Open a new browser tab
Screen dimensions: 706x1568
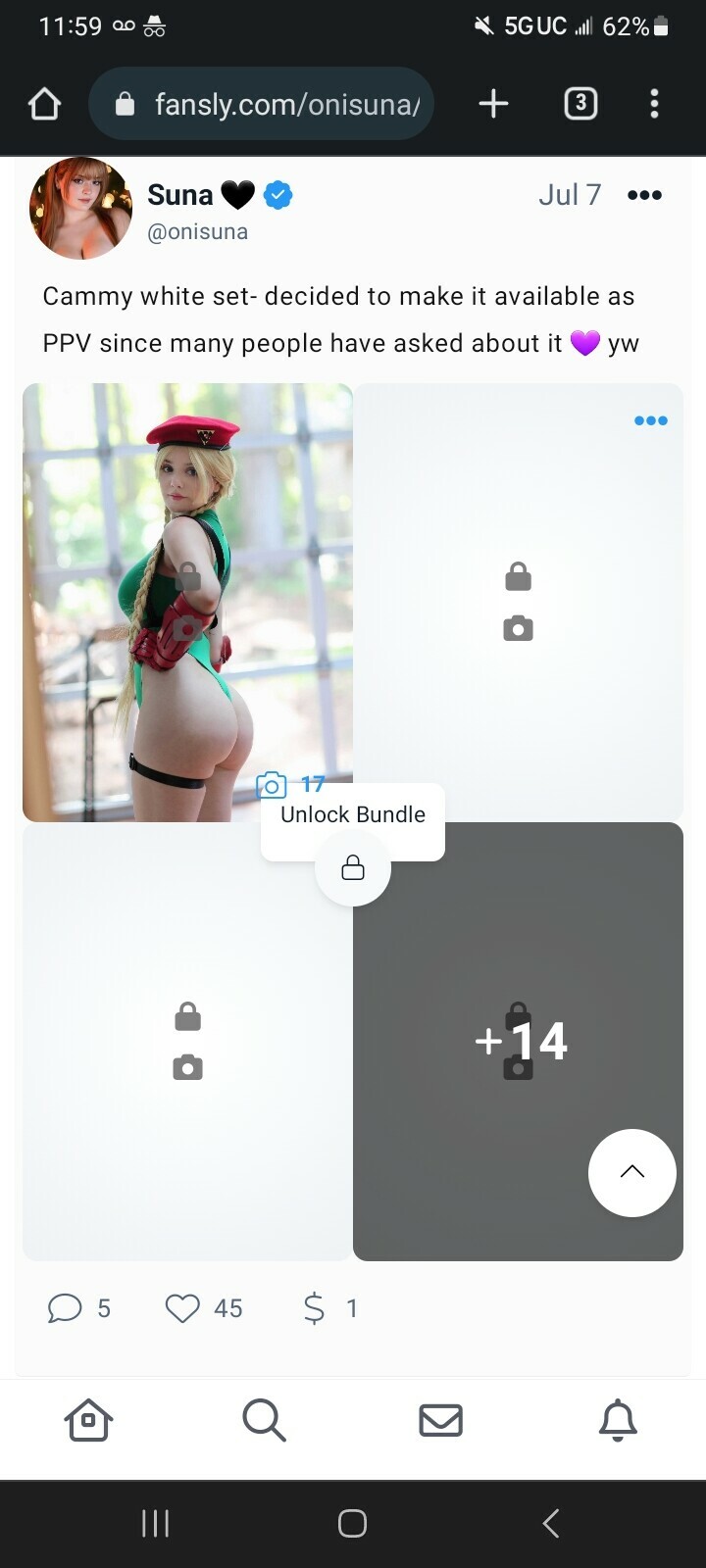pos(493,104)
